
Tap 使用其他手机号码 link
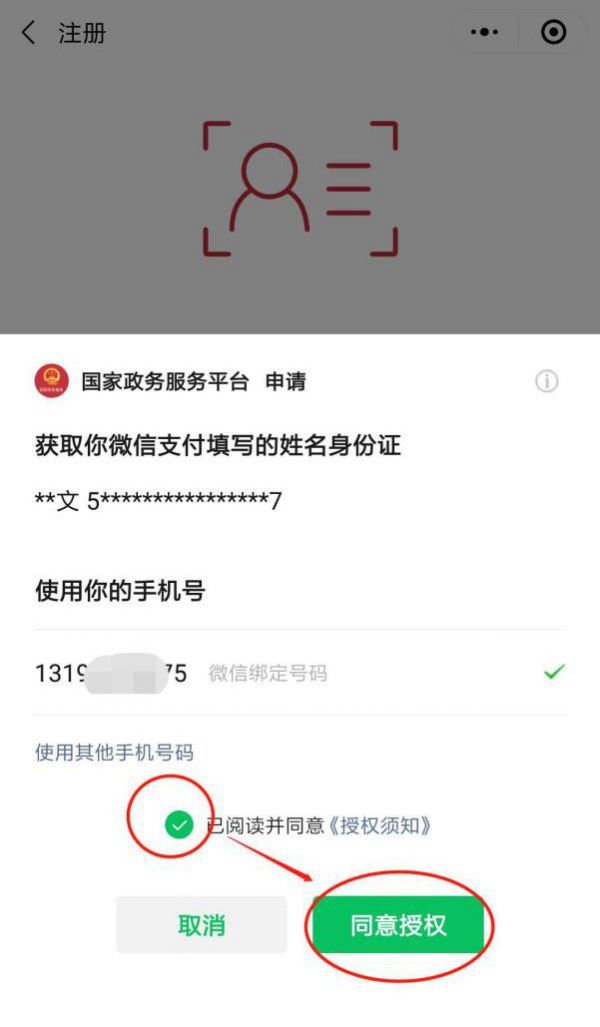114,752
